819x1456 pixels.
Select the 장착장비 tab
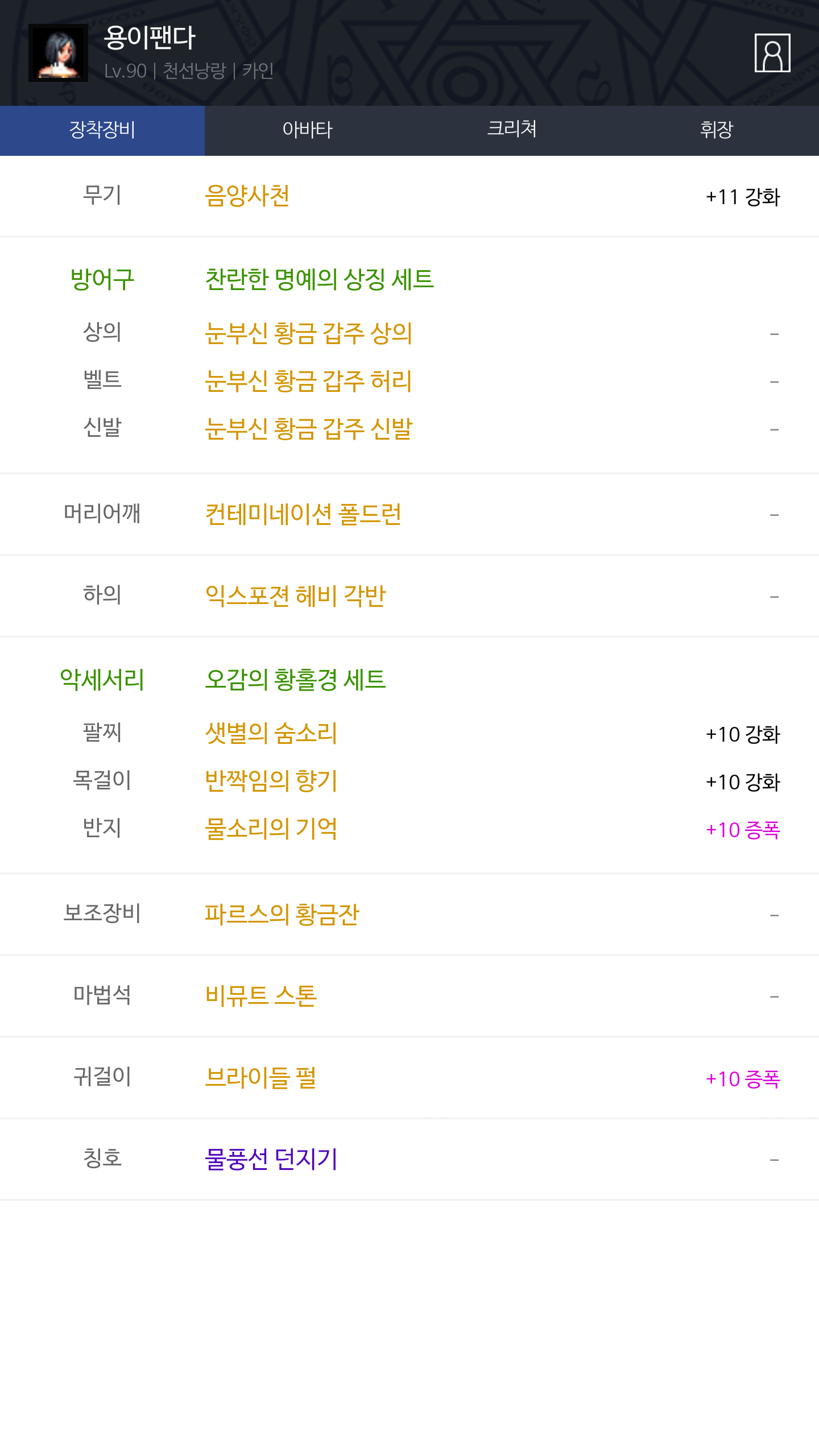pos(102,130)
